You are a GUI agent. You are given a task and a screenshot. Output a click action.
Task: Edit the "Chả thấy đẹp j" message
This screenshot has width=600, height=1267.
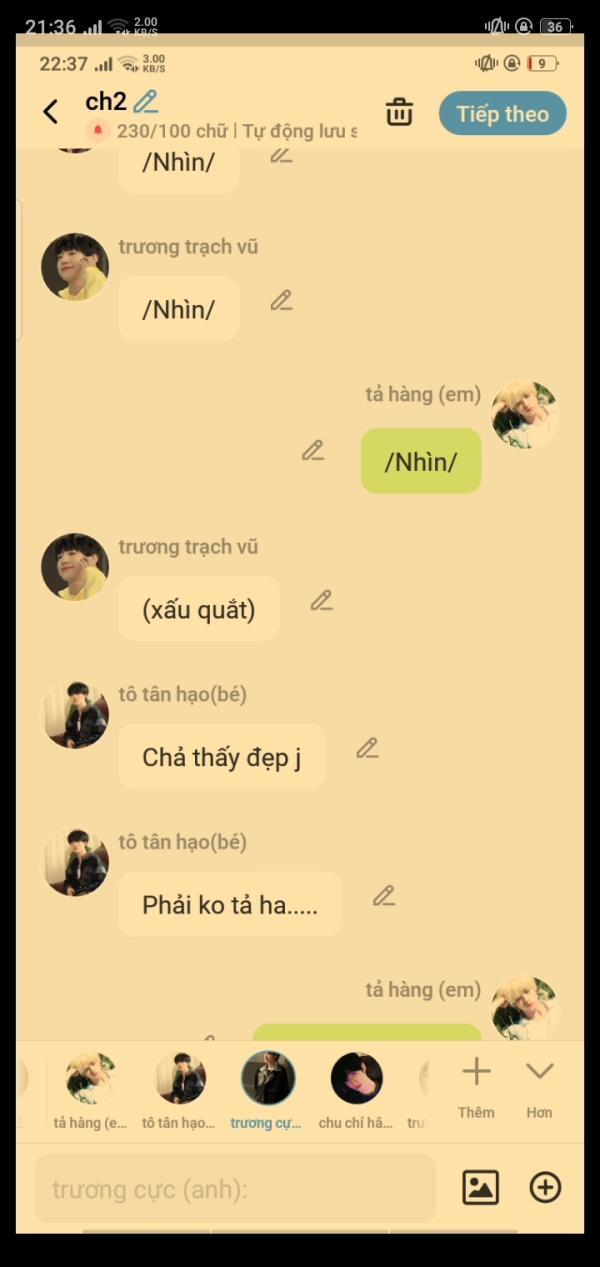coord(367,748)
